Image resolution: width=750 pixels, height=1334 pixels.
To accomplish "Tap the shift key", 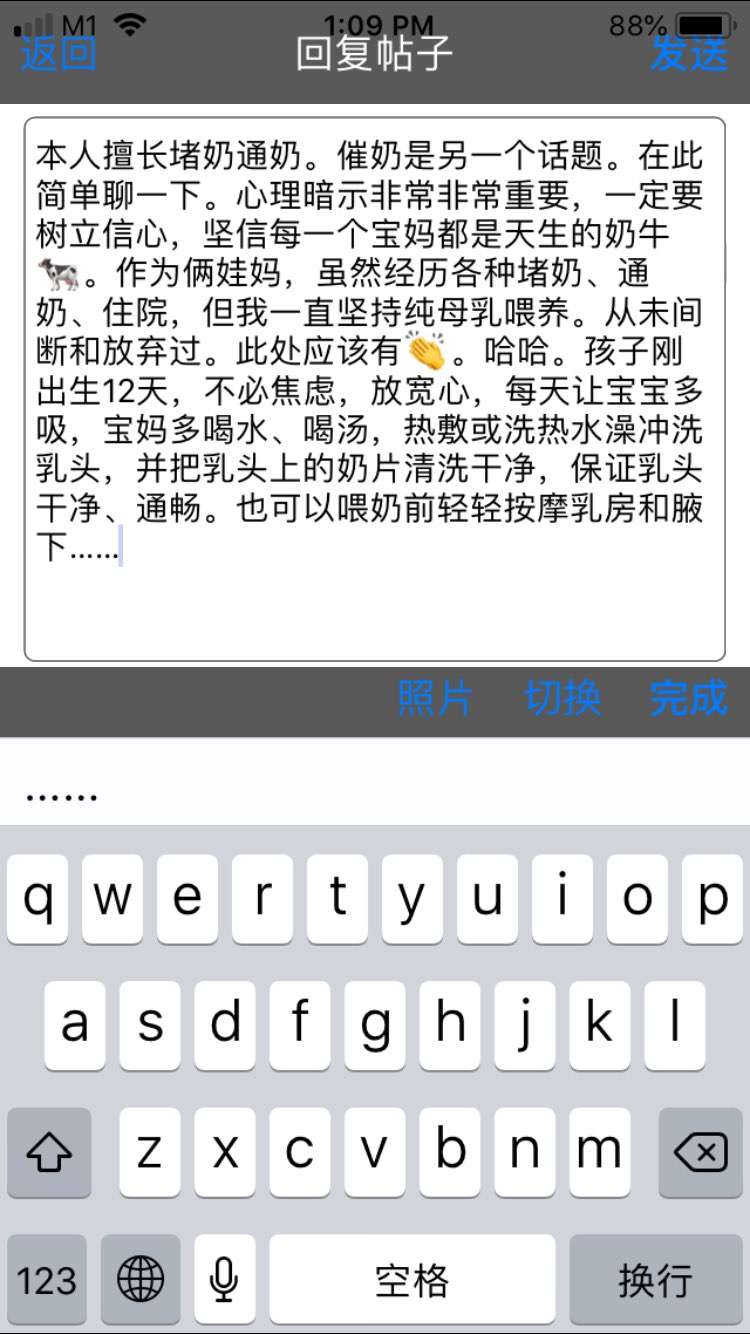I will (49, 1153).
